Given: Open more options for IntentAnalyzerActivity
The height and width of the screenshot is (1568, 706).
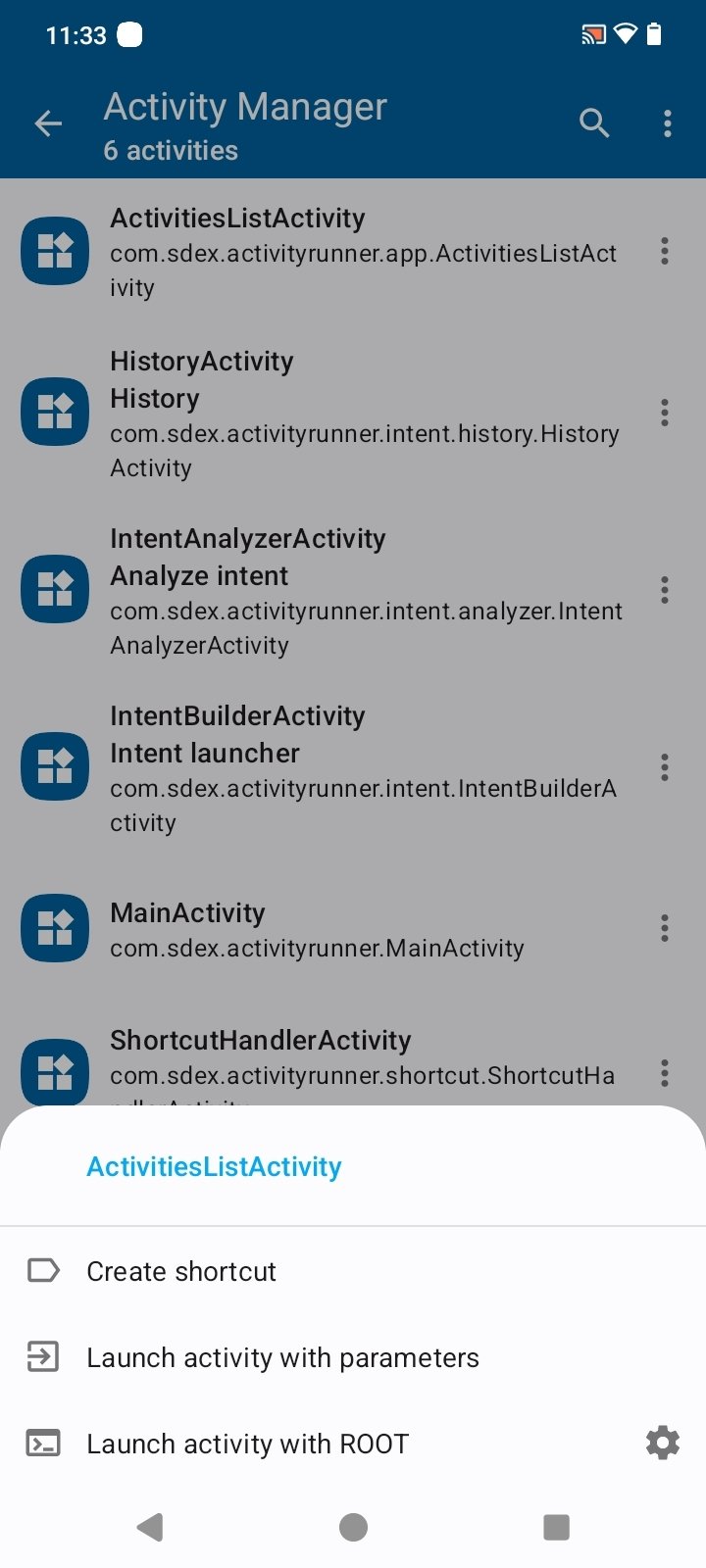Looking at the screenshot, I should (x=665, y=590).
